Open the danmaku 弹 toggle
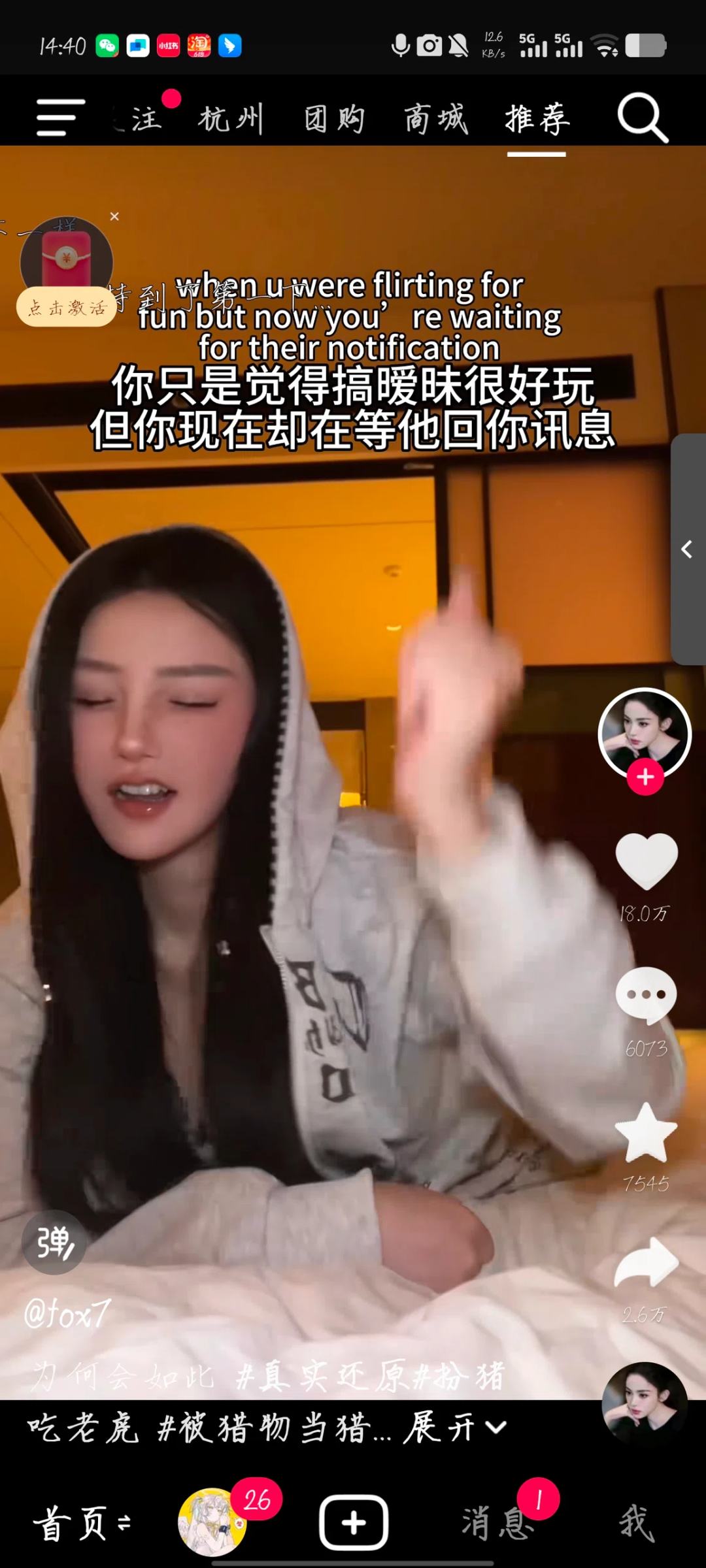 click(54, 1242)
